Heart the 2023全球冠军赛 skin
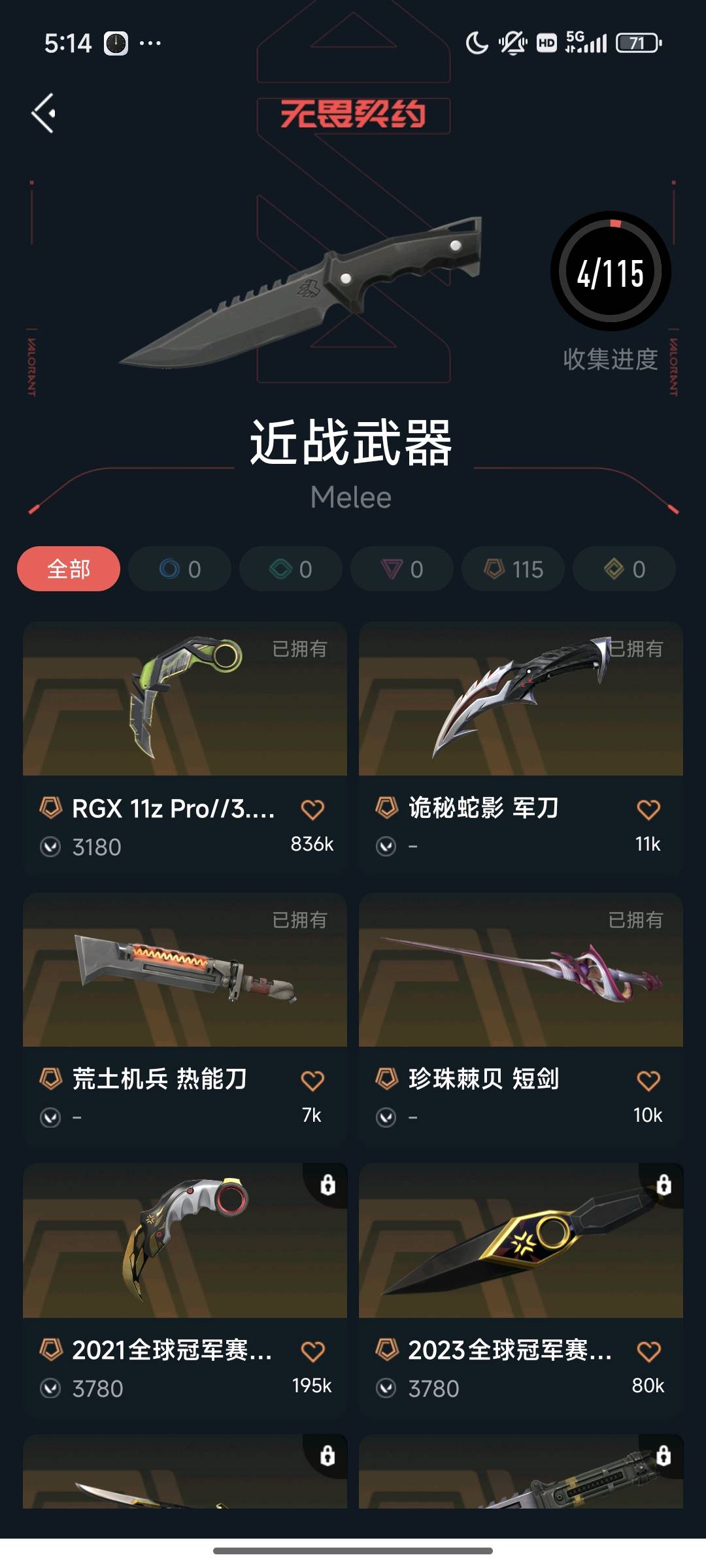Screen dimensions: 706x1568 pos(648,1351)
